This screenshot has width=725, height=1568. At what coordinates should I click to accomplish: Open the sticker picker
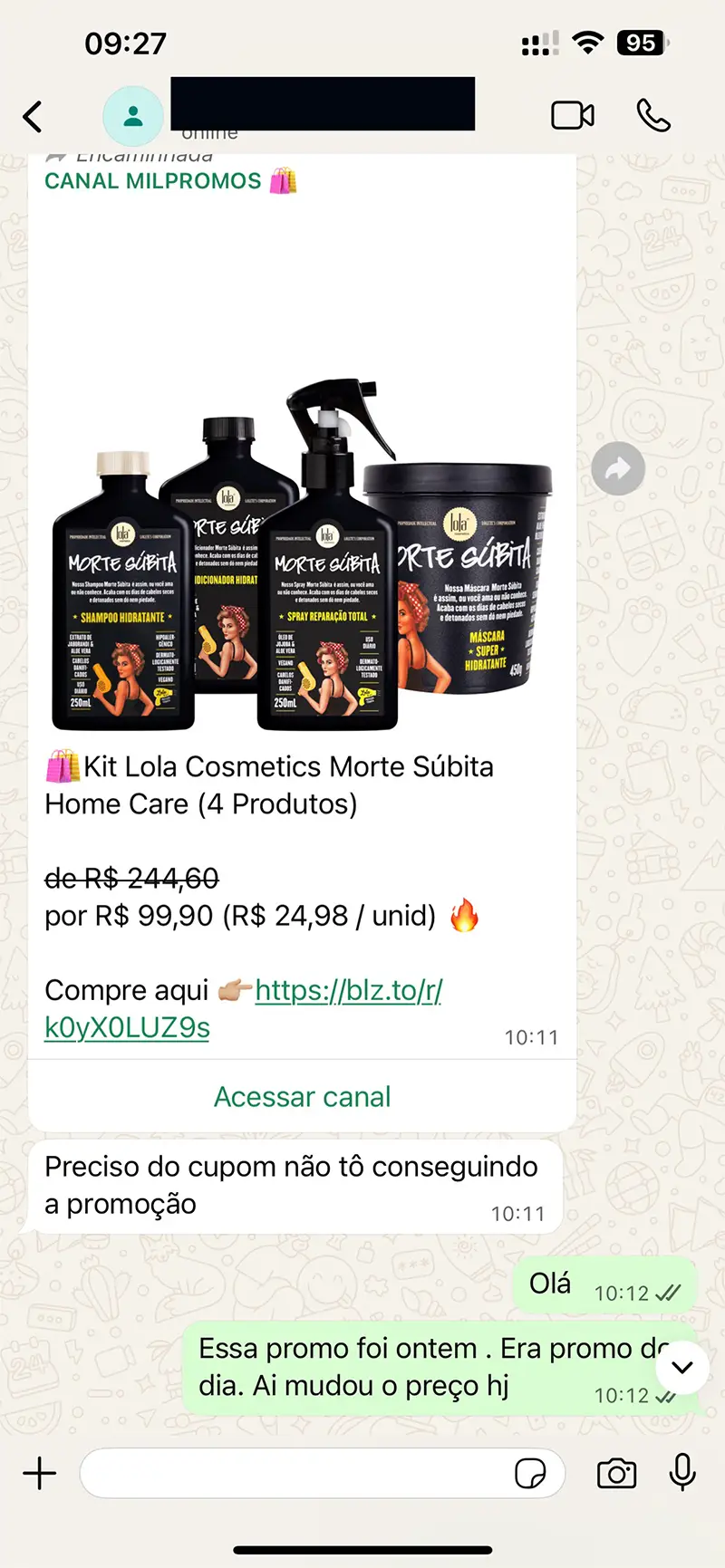pos(530,1474)
